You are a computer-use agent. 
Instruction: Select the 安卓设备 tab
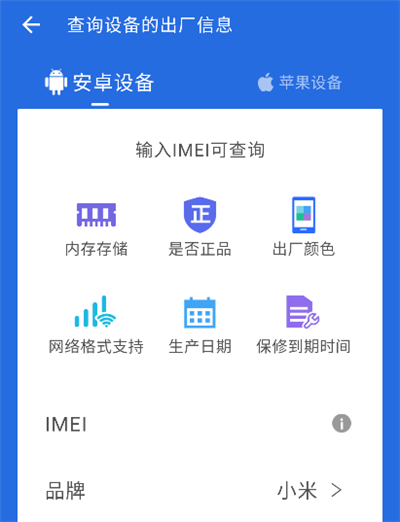(100, 82)
